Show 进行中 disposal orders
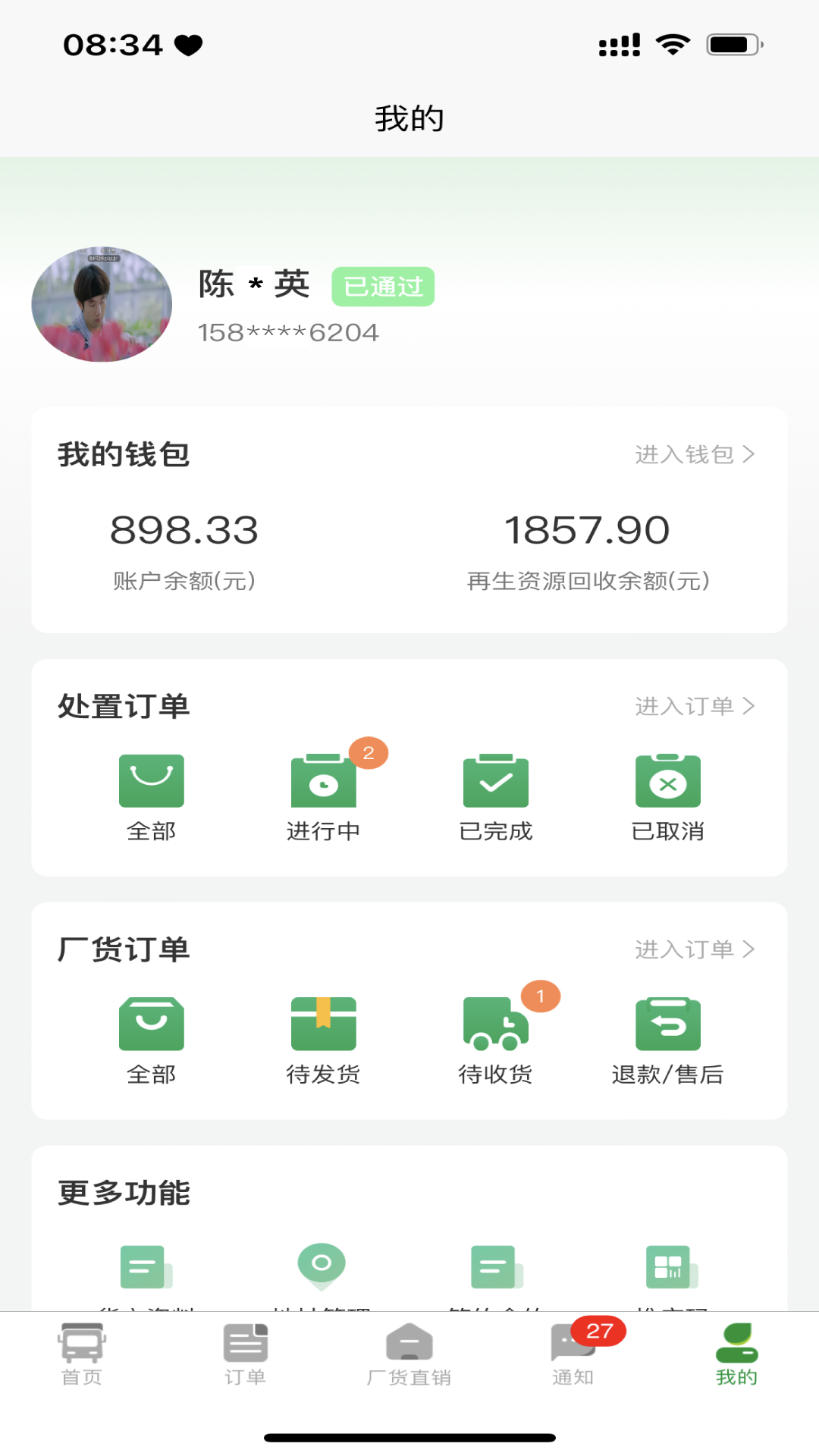 (x=324, y=796)
